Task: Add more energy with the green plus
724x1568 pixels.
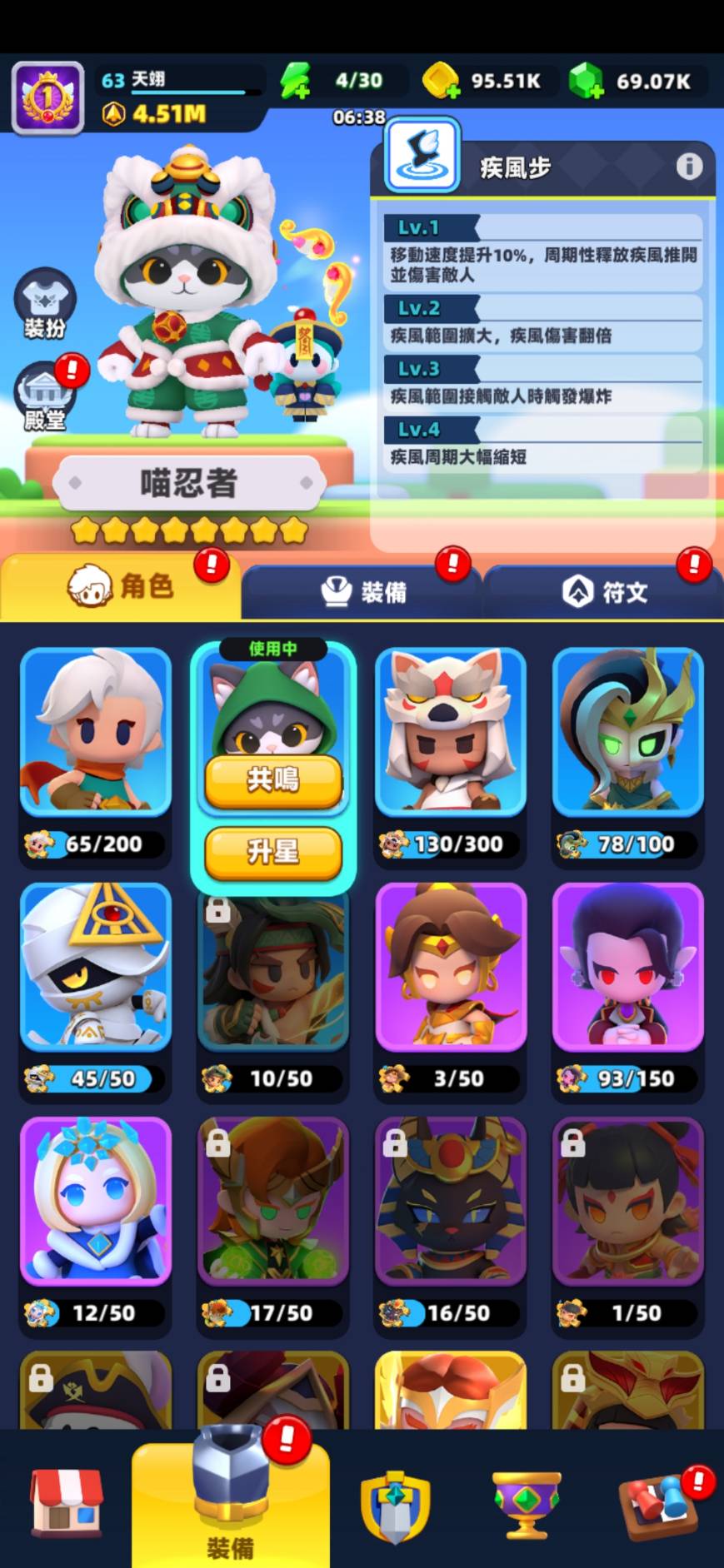Action: [x=295, y=82]
